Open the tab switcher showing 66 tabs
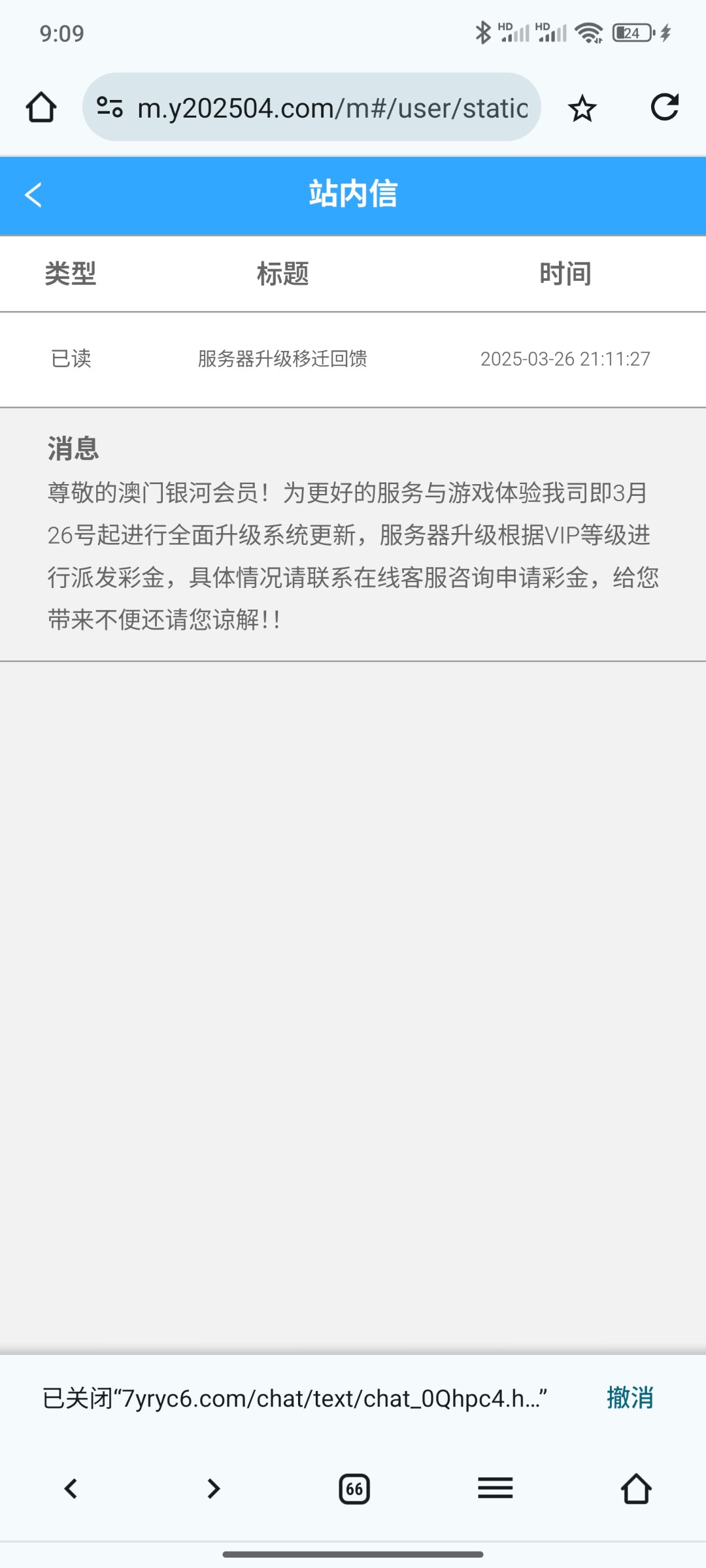Viewport: 706px width, 1568px height. coord(354,1489)
